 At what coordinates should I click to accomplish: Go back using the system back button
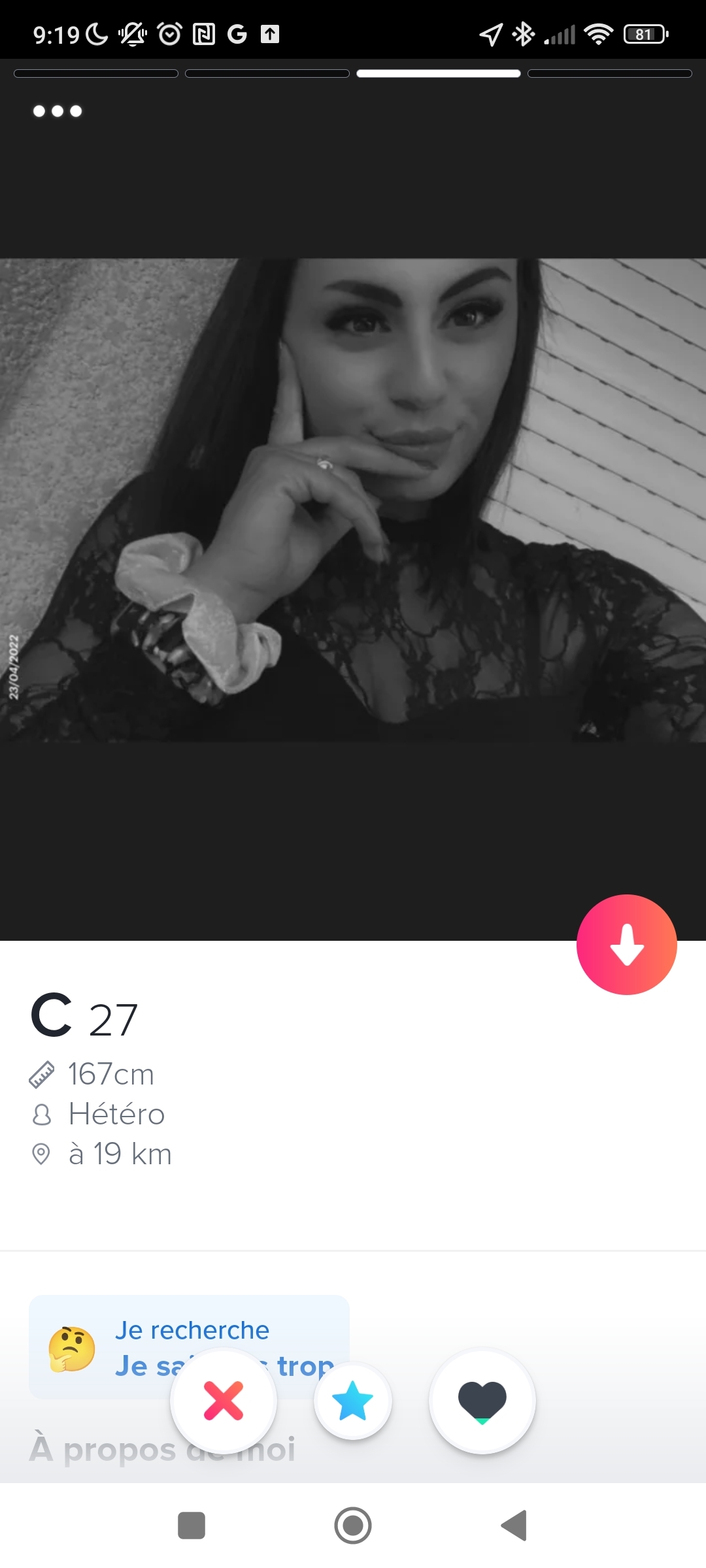[514, 1526]
